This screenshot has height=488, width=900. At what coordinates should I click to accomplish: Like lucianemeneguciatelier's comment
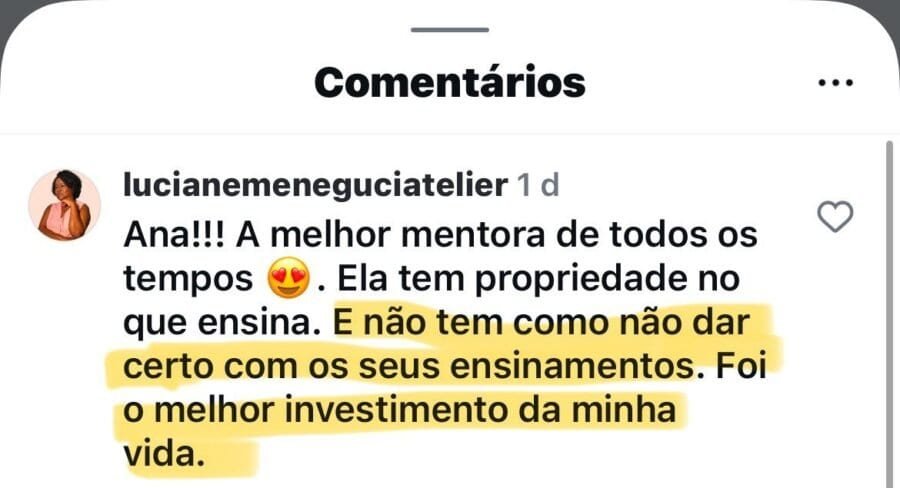click(835, 215)
